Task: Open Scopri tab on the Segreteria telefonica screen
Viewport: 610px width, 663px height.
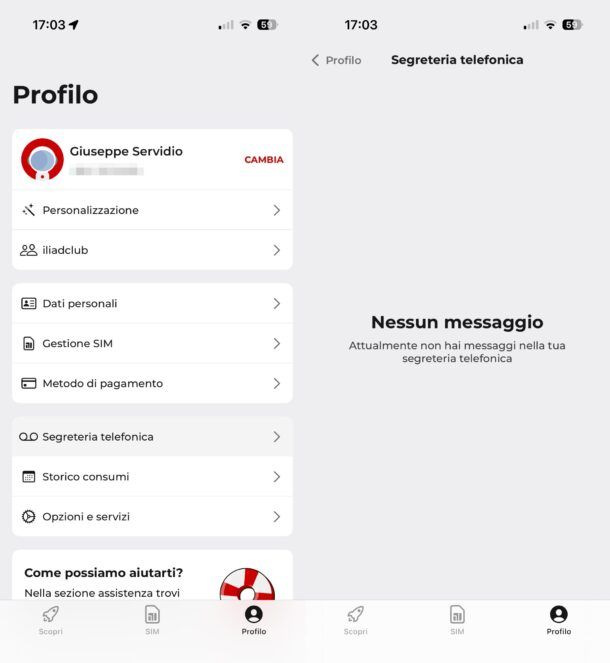Action: [x=355, y=620]
